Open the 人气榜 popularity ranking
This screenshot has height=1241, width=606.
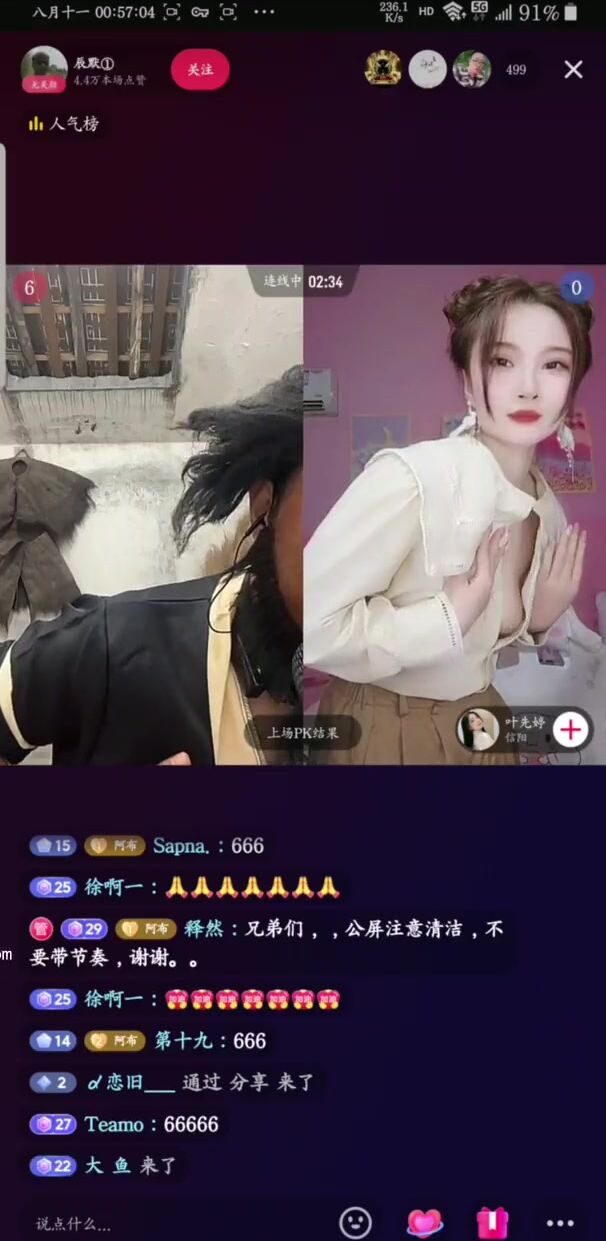point(64,124)
